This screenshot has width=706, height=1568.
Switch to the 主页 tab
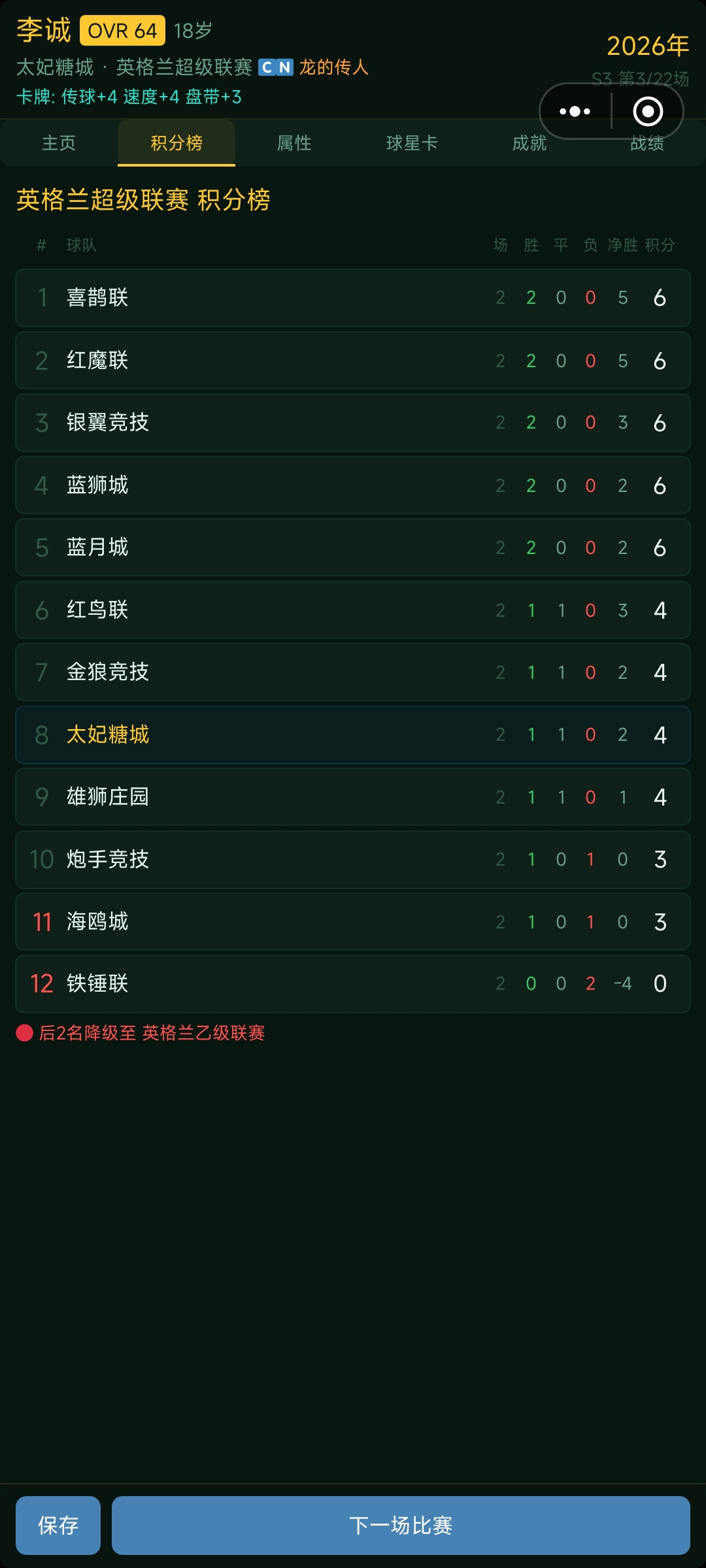[59, 142]
